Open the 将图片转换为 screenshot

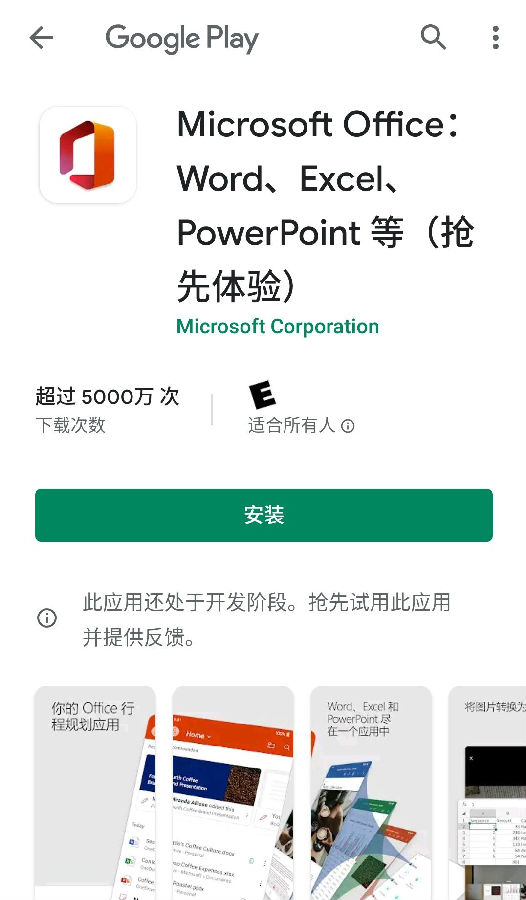click(x=487, y=793)
